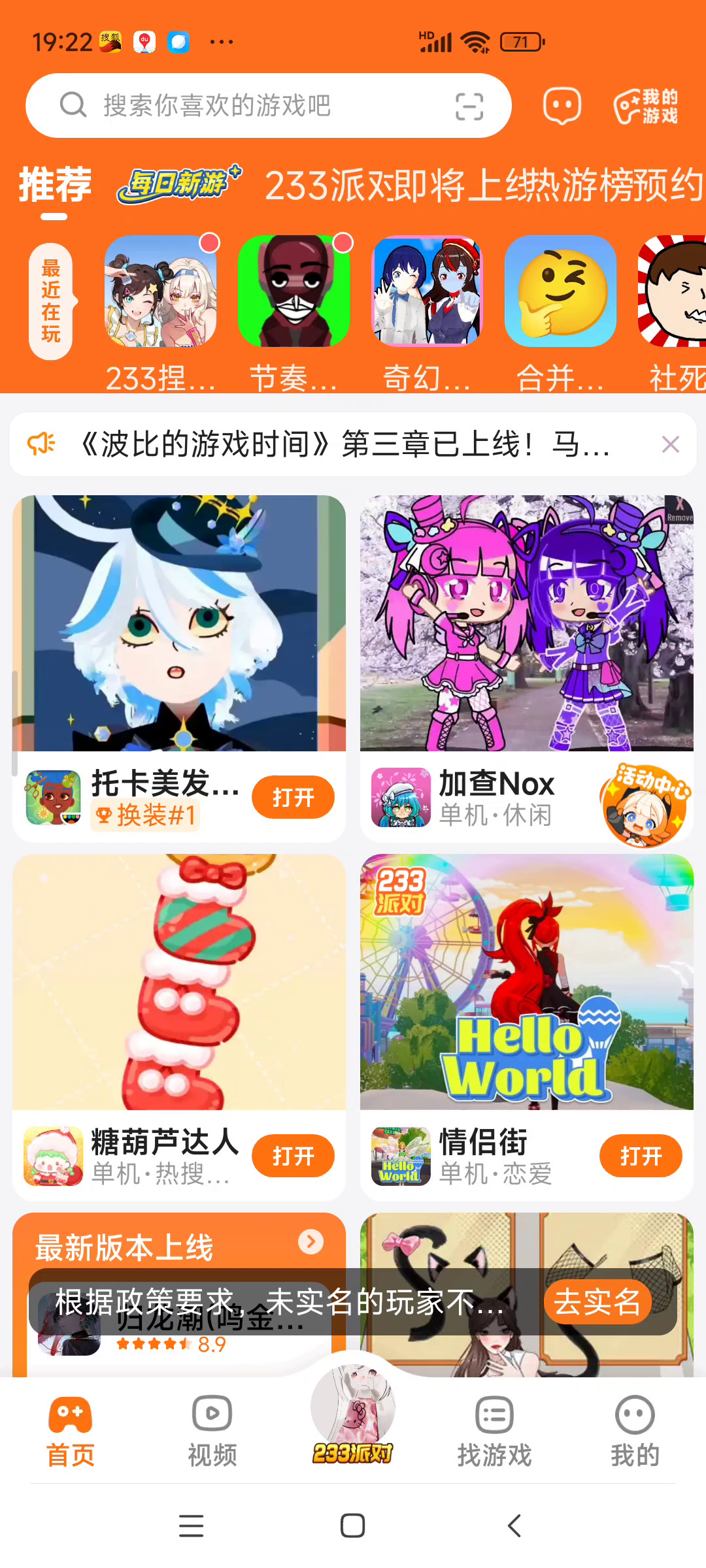Tap 打开 for 糖葫芦达人
The image size is (706, 1568).
coord(293,1156)
